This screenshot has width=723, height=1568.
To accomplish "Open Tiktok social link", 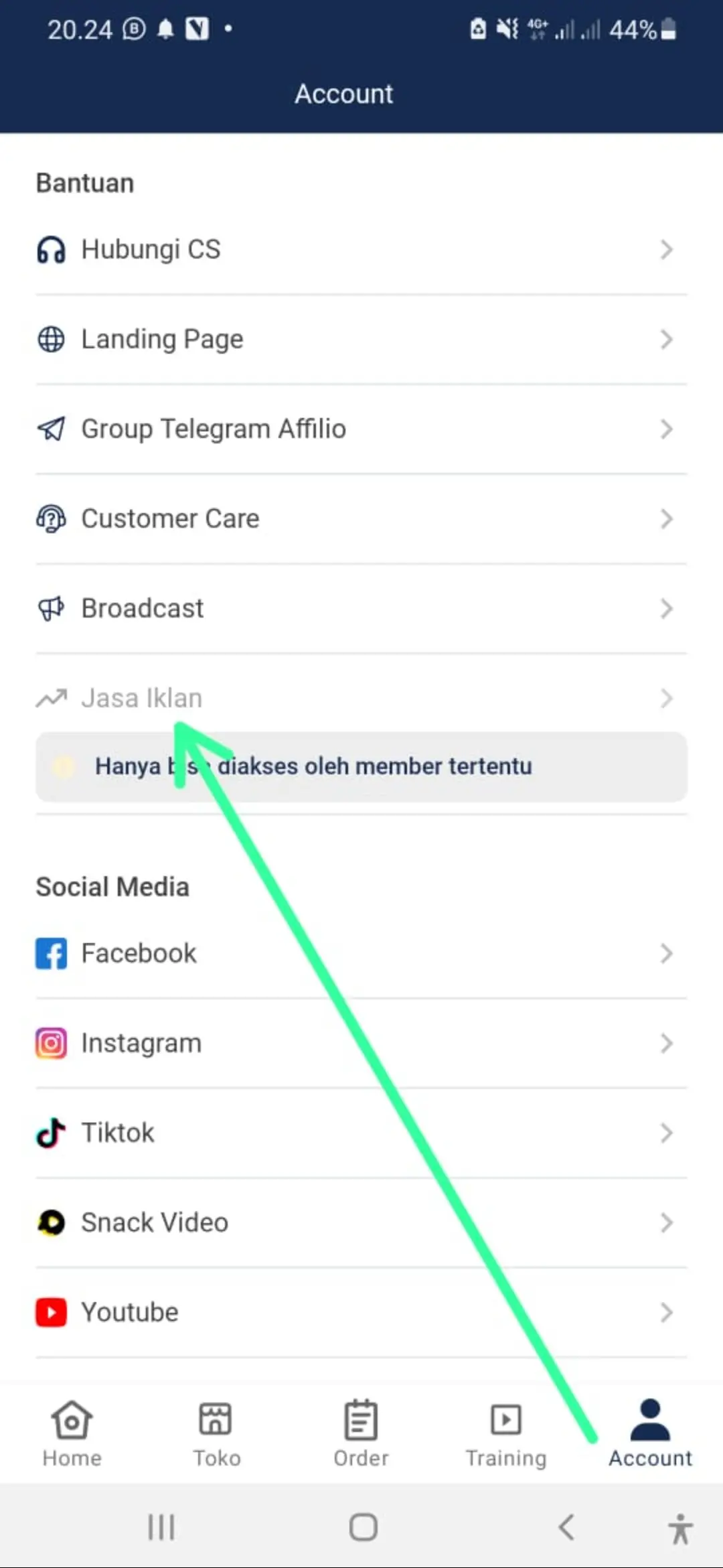I will (361, 1133).
